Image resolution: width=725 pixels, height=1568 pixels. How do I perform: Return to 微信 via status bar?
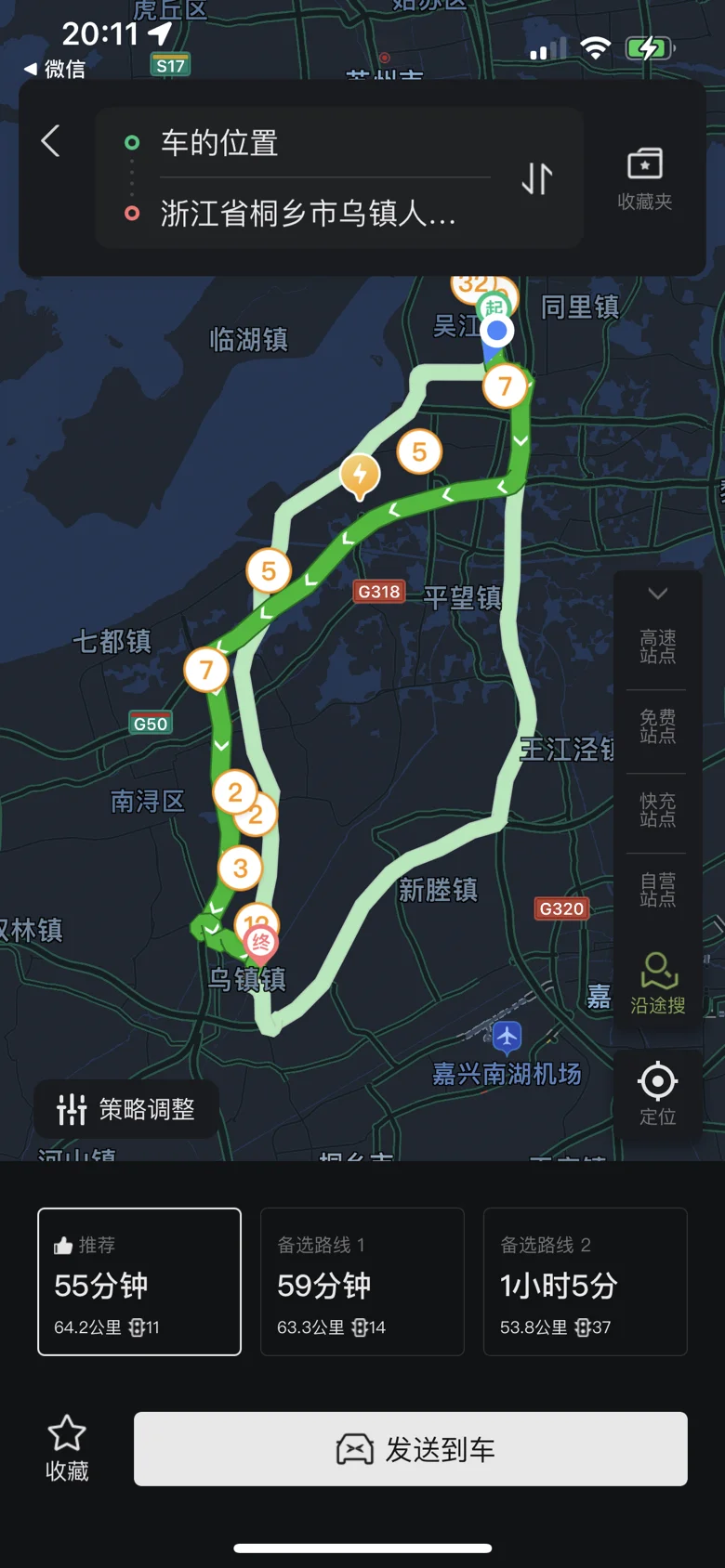point(55,69)
